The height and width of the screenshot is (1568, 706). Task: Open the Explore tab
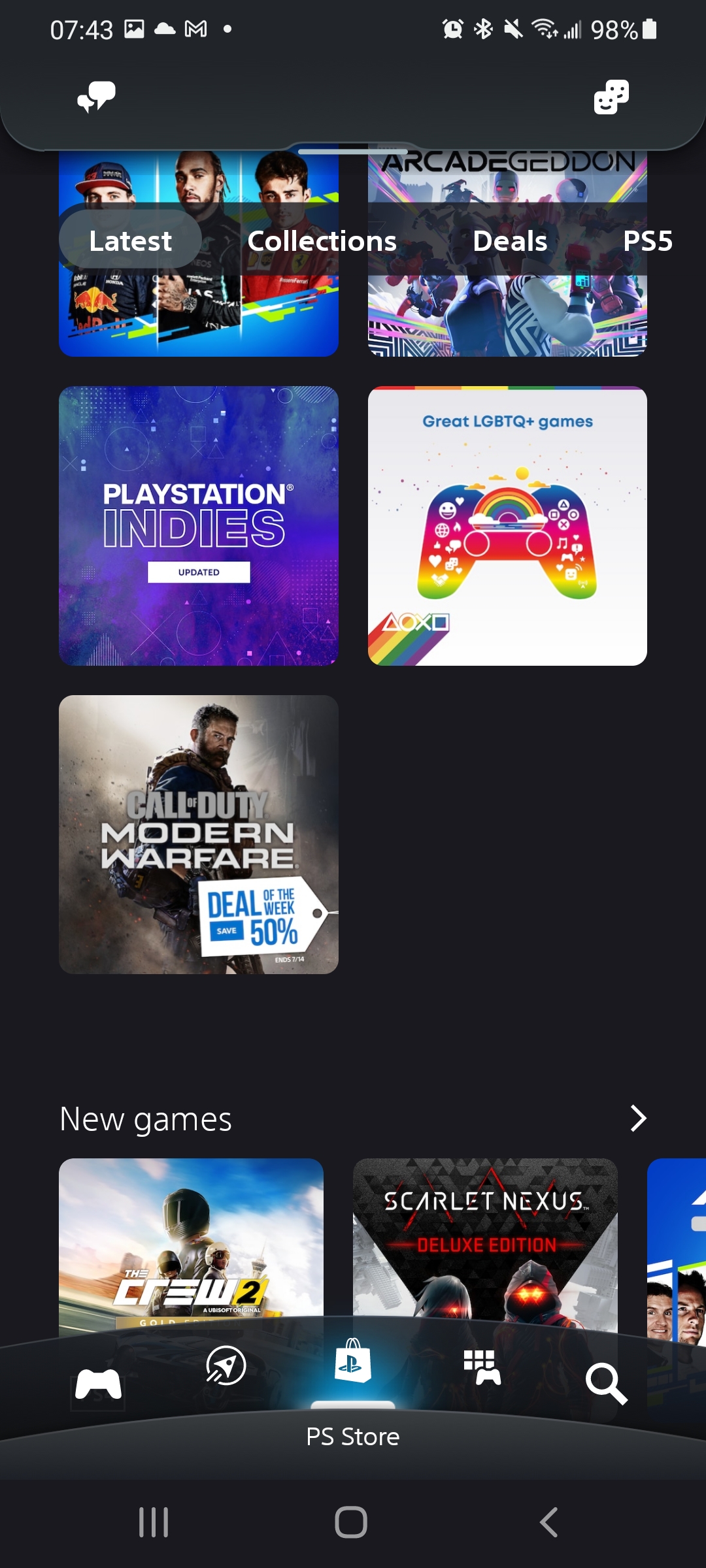coord(226,1365)
